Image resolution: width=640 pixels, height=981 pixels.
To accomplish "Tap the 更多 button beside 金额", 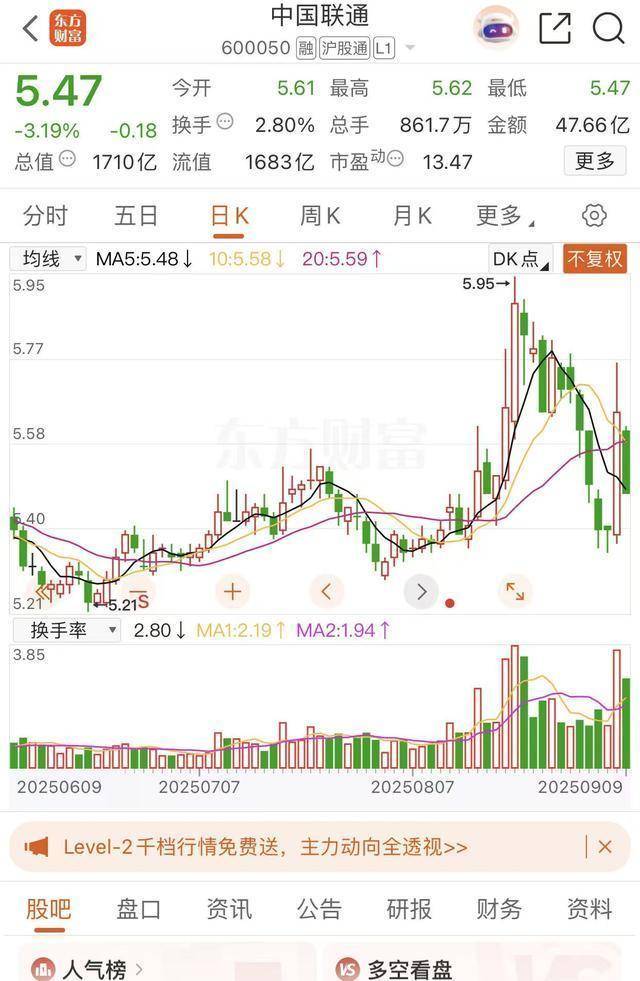I will 595,160.
